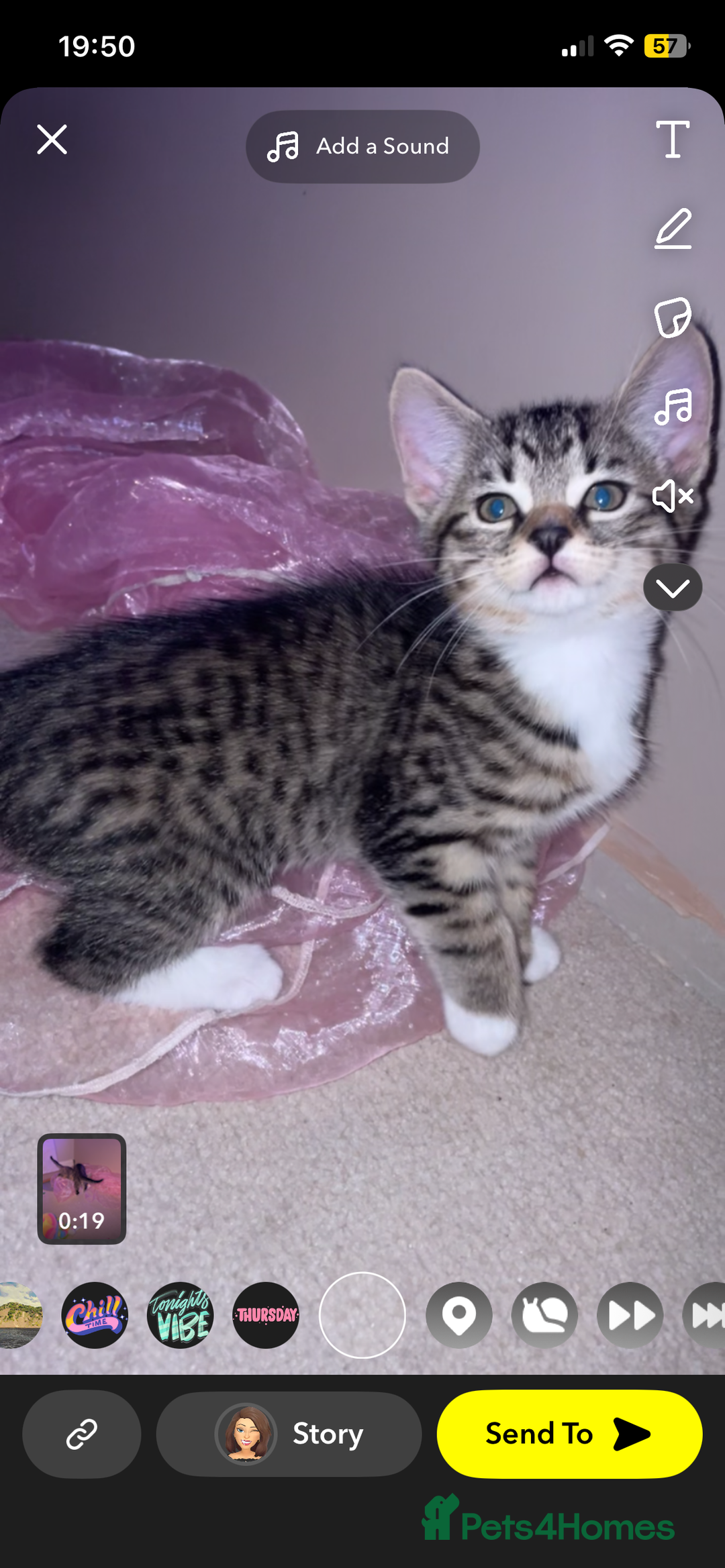
Task: Apply the Tonight's Vibe filter
Action: click(x=181, y=1315)
